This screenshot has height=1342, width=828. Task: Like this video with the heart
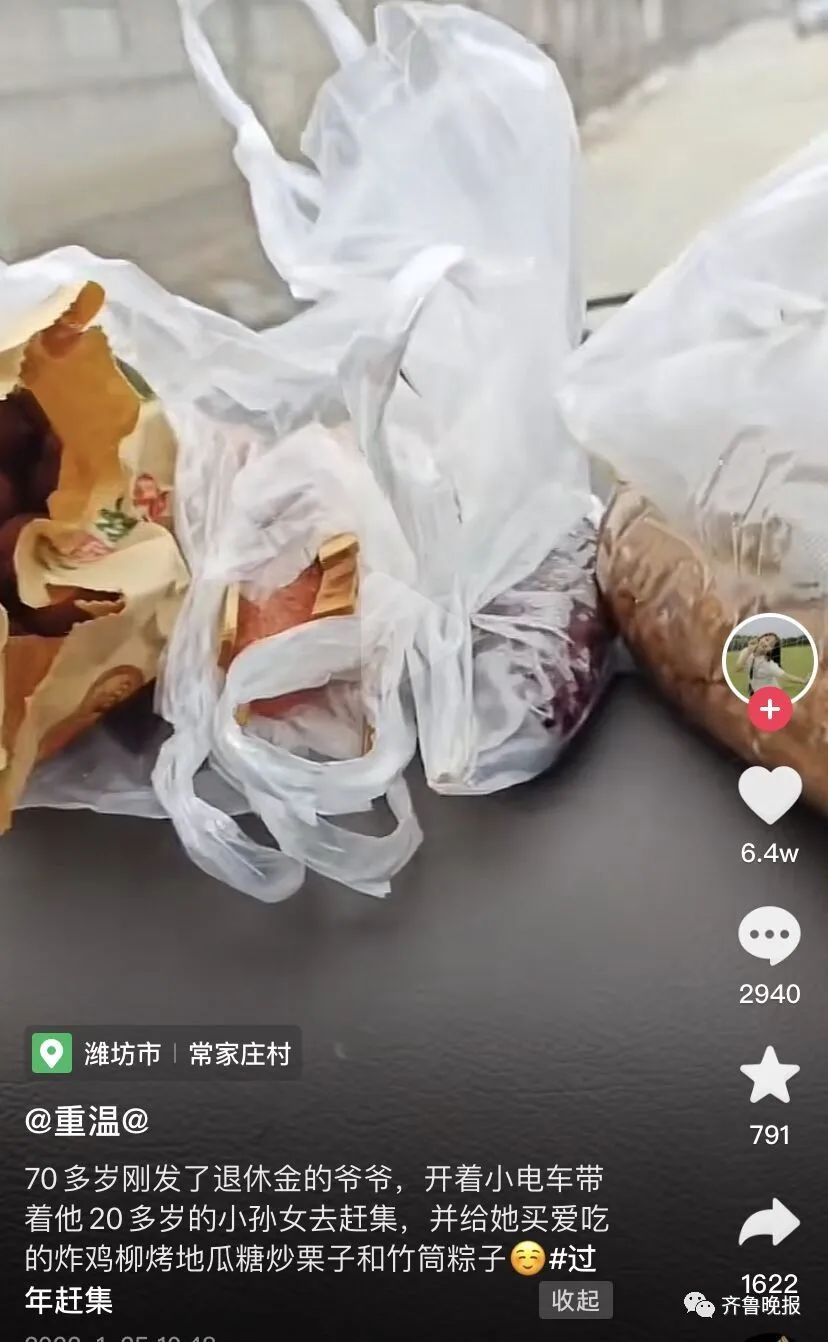pos(769,795)
